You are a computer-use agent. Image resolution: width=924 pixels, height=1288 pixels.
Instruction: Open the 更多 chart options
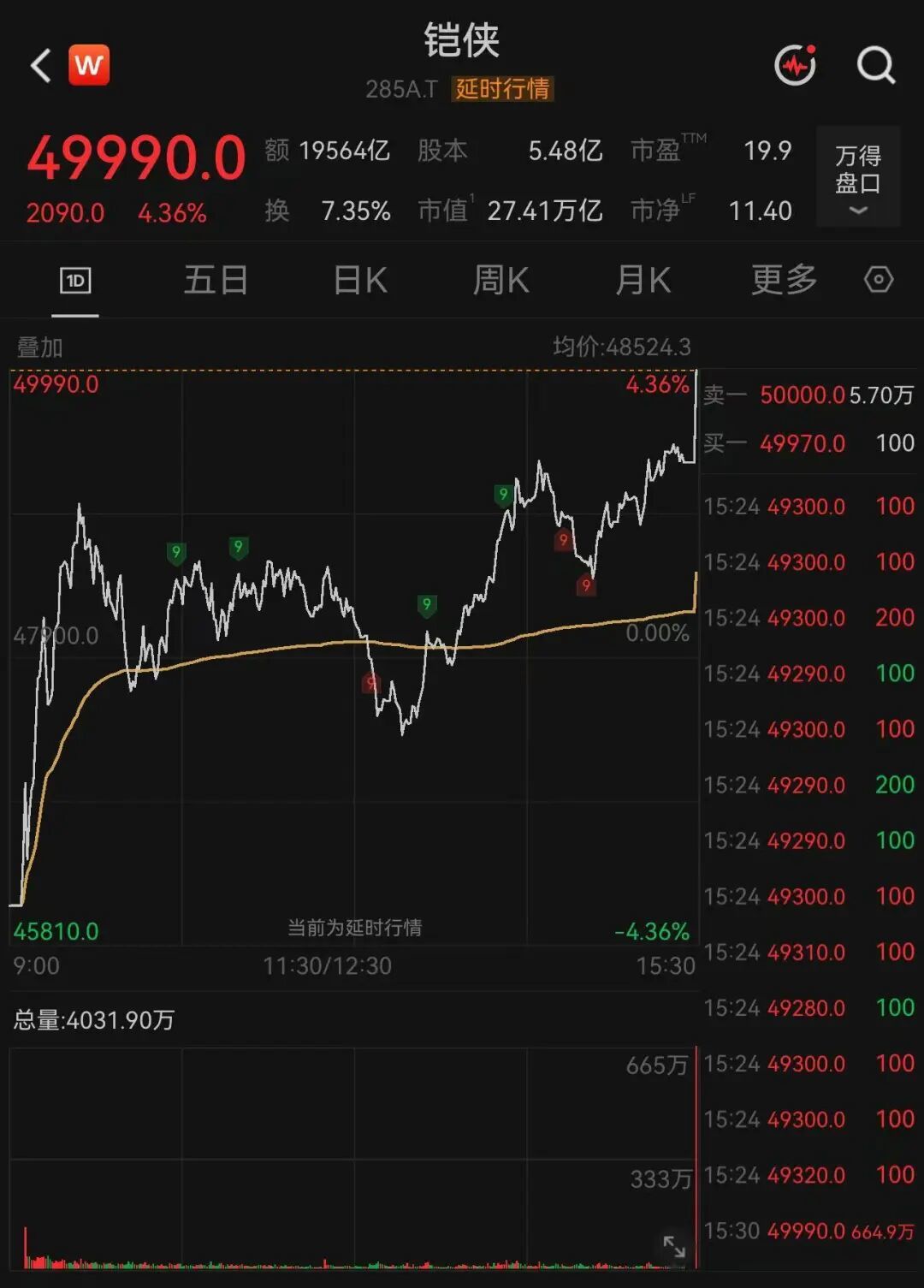click(x=784, y=280)
